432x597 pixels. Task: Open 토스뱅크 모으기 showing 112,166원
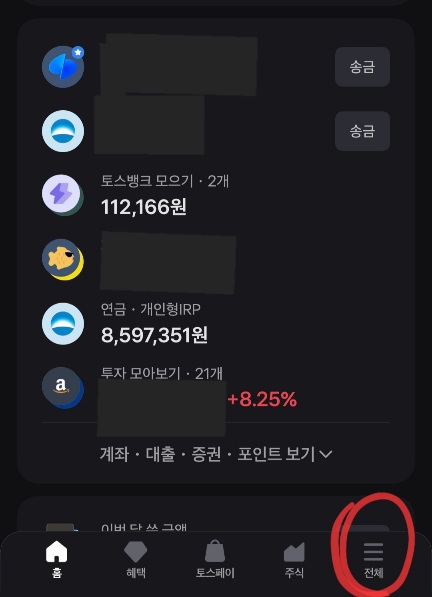click(x=216, y=196)
